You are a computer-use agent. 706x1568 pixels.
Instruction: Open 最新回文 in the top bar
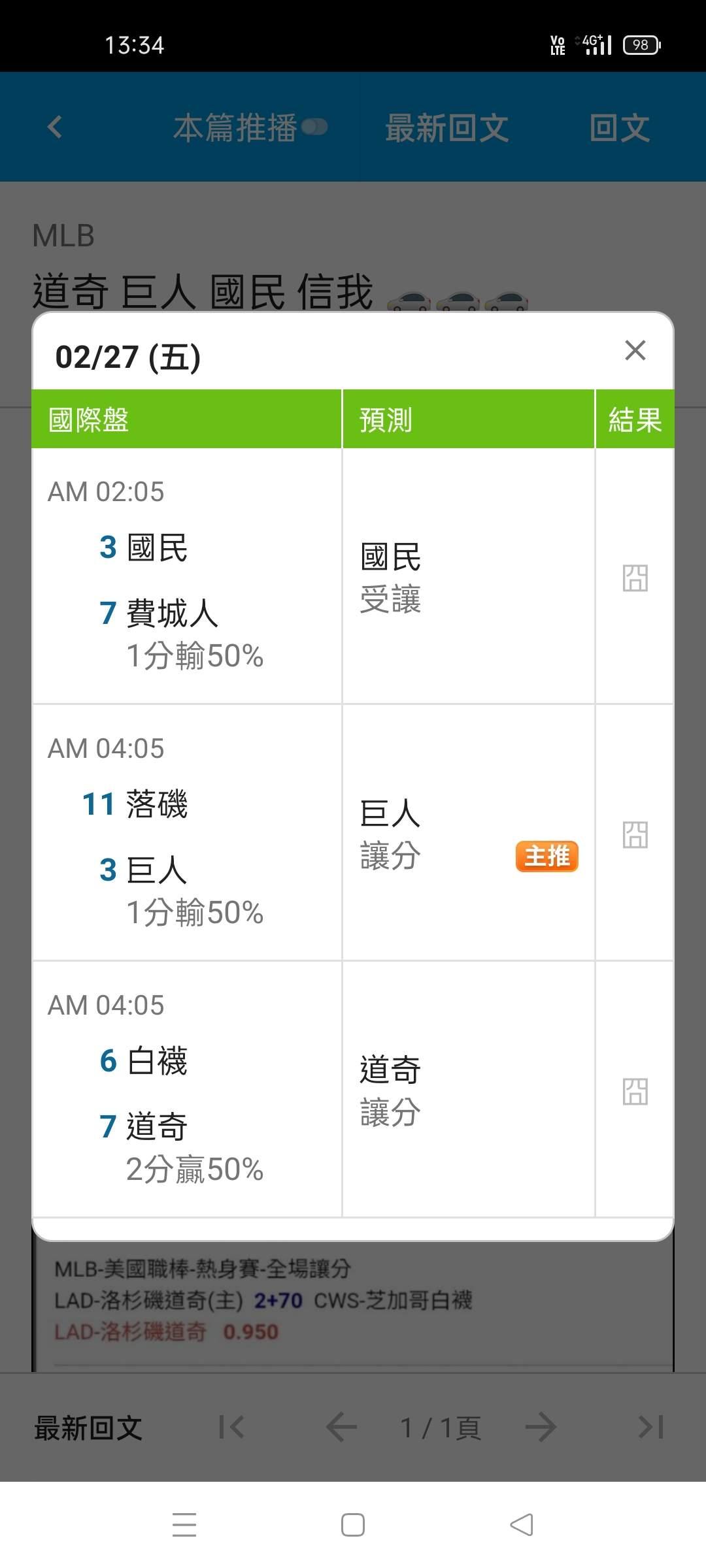(x=447, y=127)
